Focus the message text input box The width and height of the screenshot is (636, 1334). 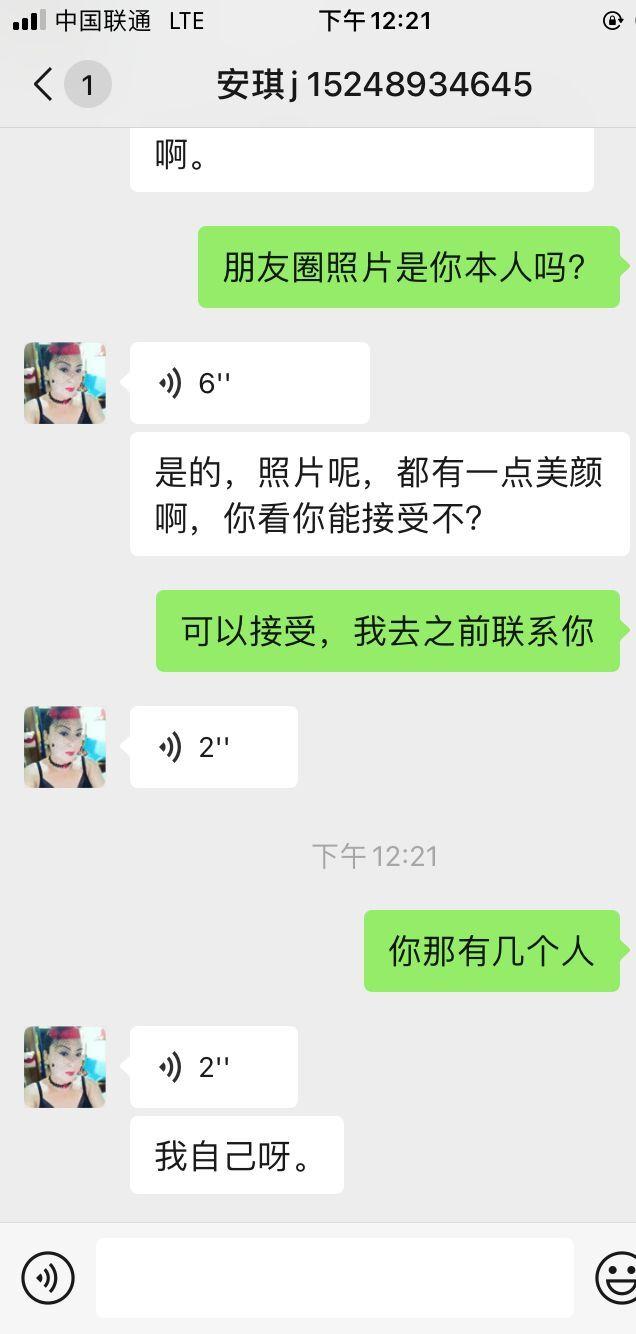coord(334,1277)
